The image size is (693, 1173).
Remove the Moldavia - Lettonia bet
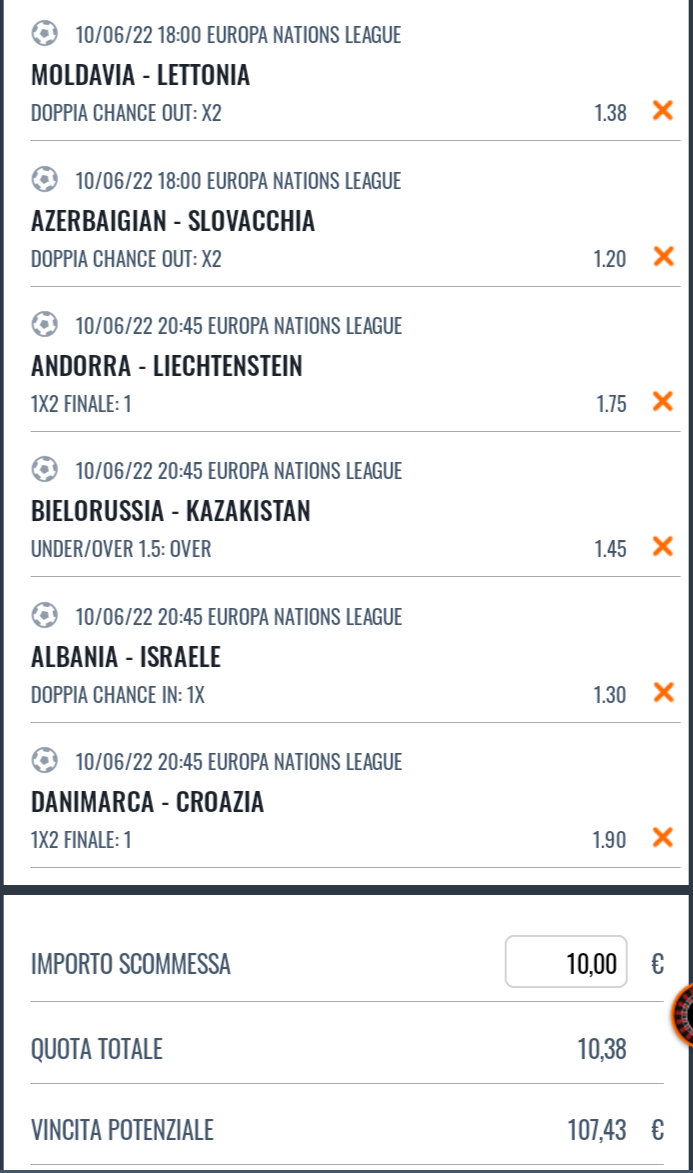(662, 111)
